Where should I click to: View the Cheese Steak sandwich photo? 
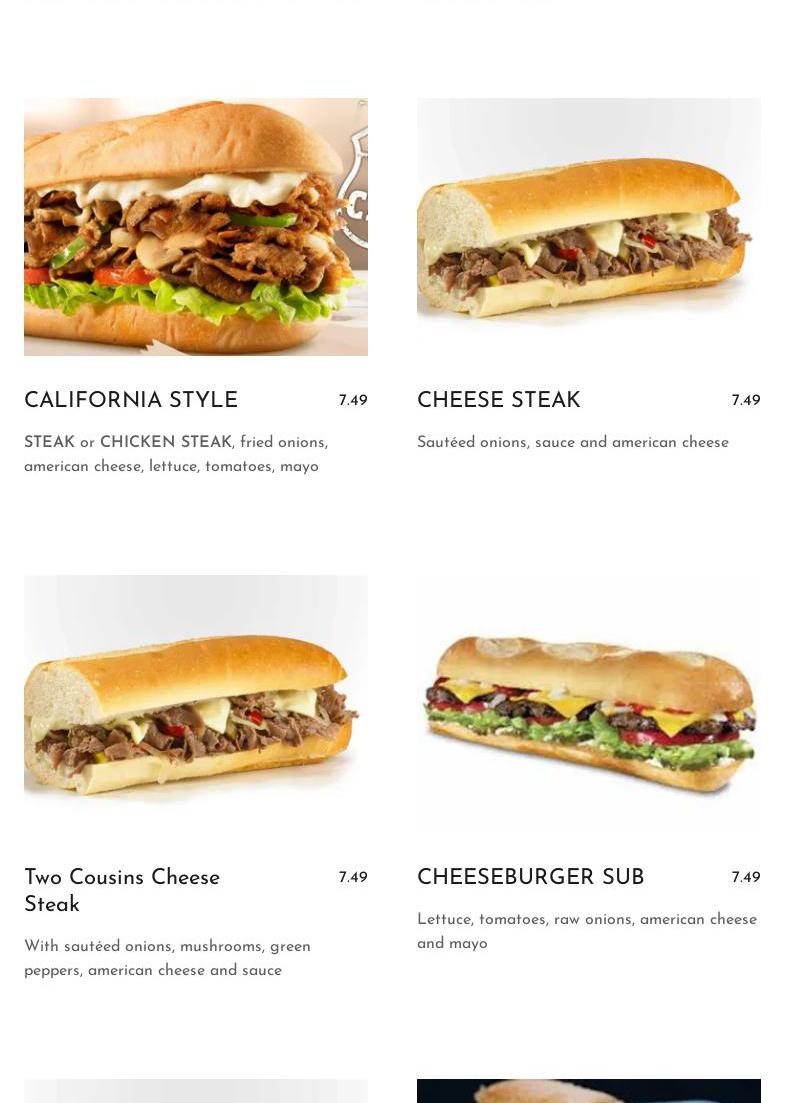point(588,227)
